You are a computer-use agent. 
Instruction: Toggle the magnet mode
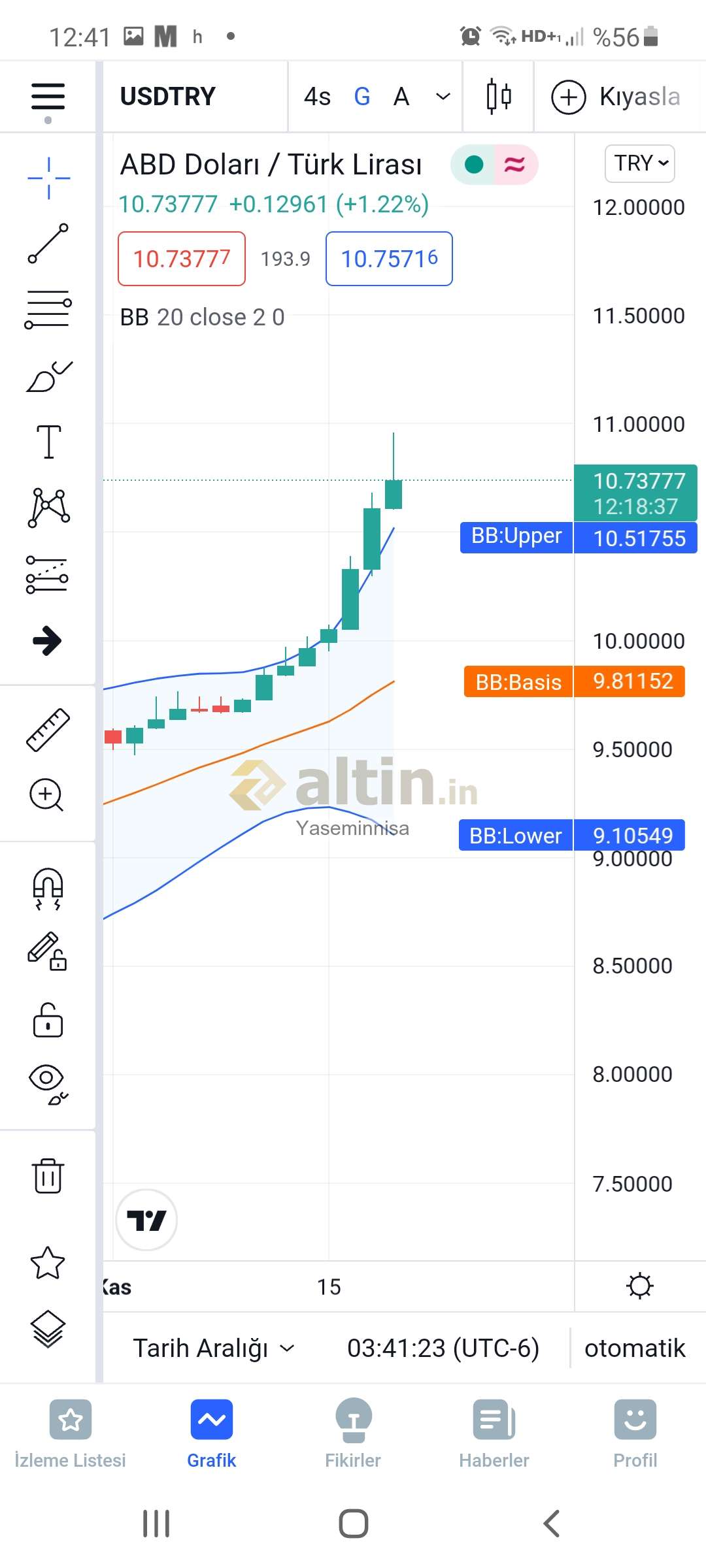pyautogui.click(x=48, y=889)
